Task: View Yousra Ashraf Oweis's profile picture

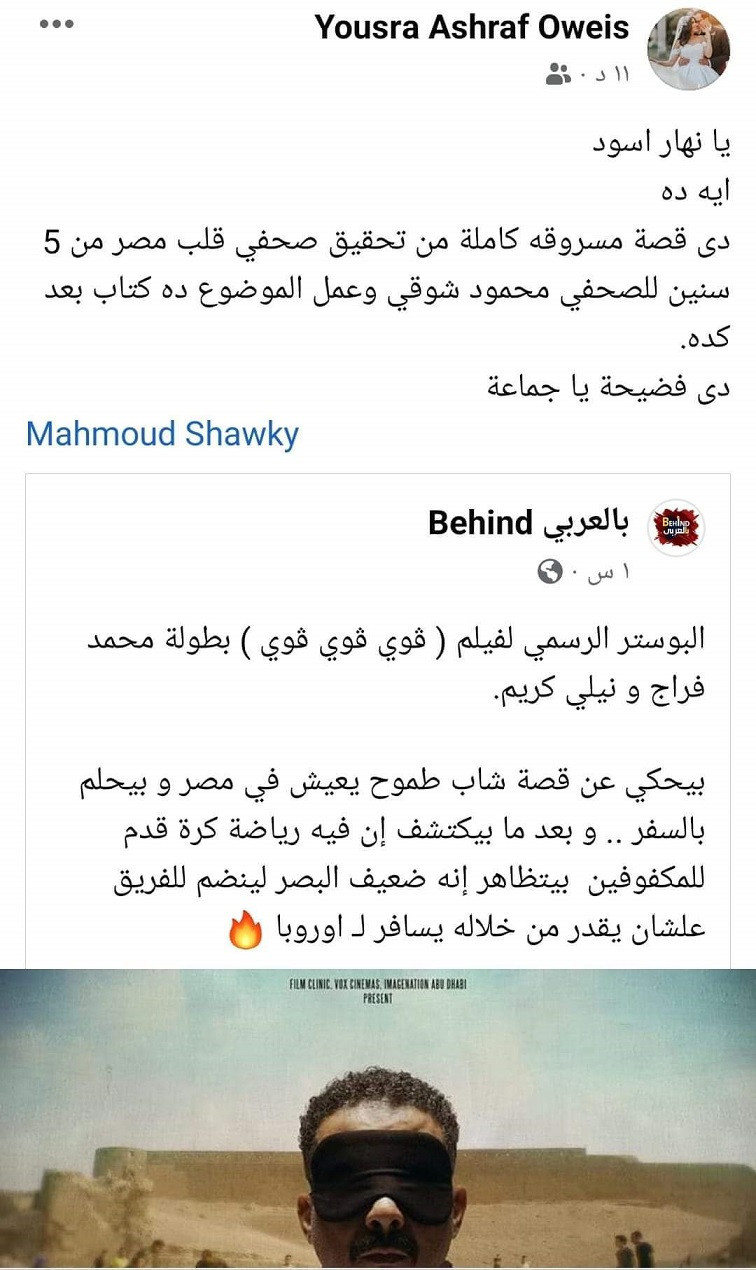Action: click(x=688, y=50)
